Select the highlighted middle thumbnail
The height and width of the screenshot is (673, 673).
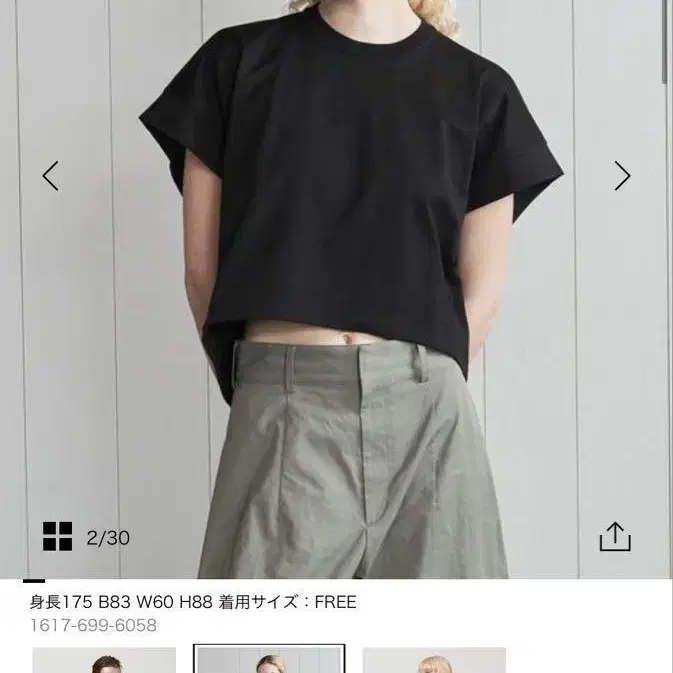click(270, 660)
